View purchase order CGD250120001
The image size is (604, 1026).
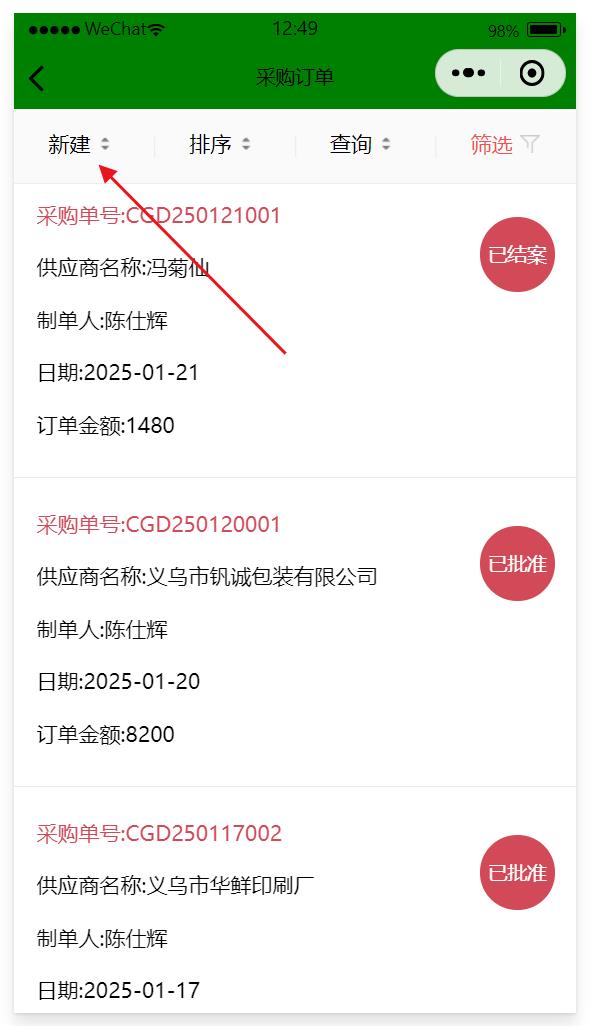click(159, 525)
